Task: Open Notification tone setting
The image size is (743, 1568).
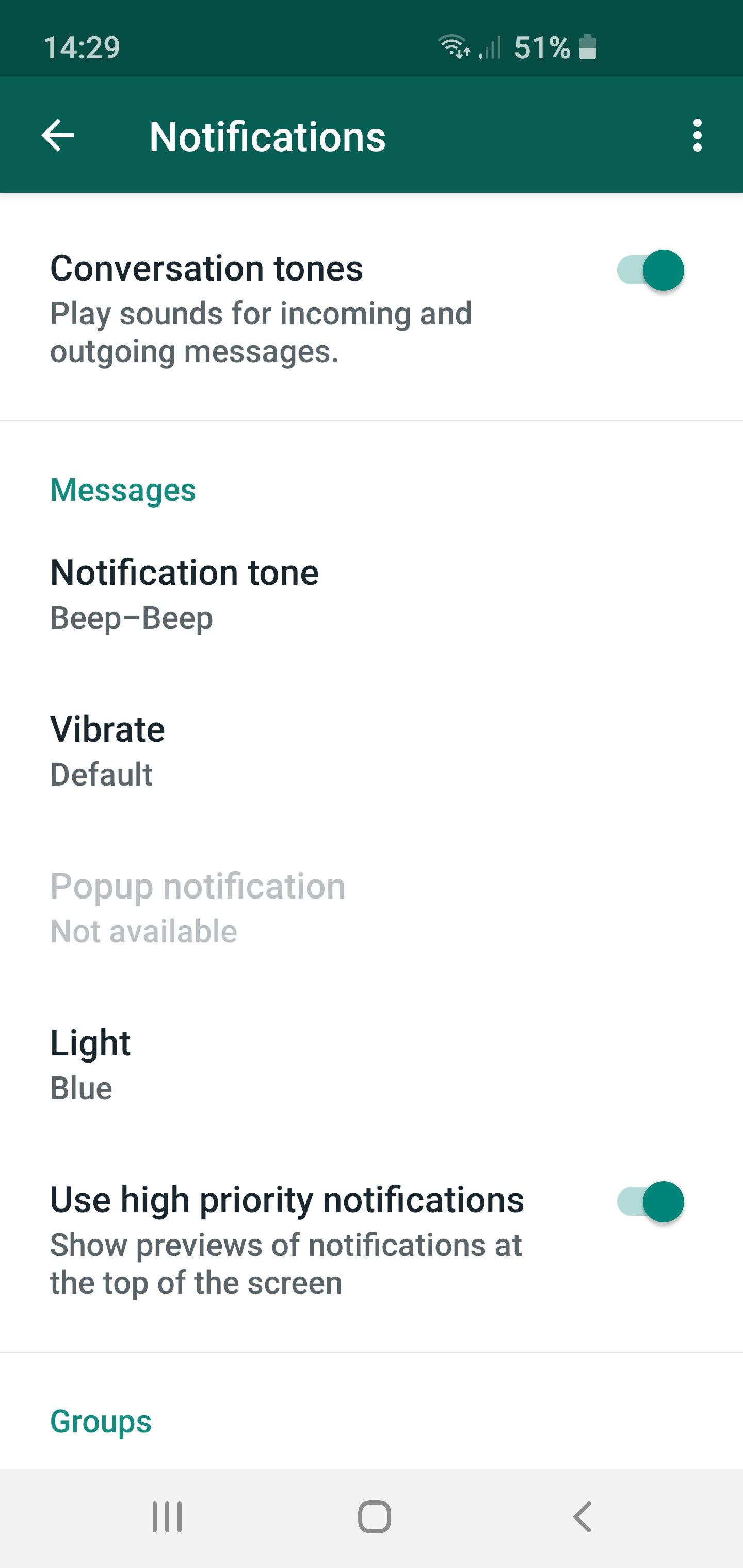Action: pyautogui.click(x=184, y=594)
